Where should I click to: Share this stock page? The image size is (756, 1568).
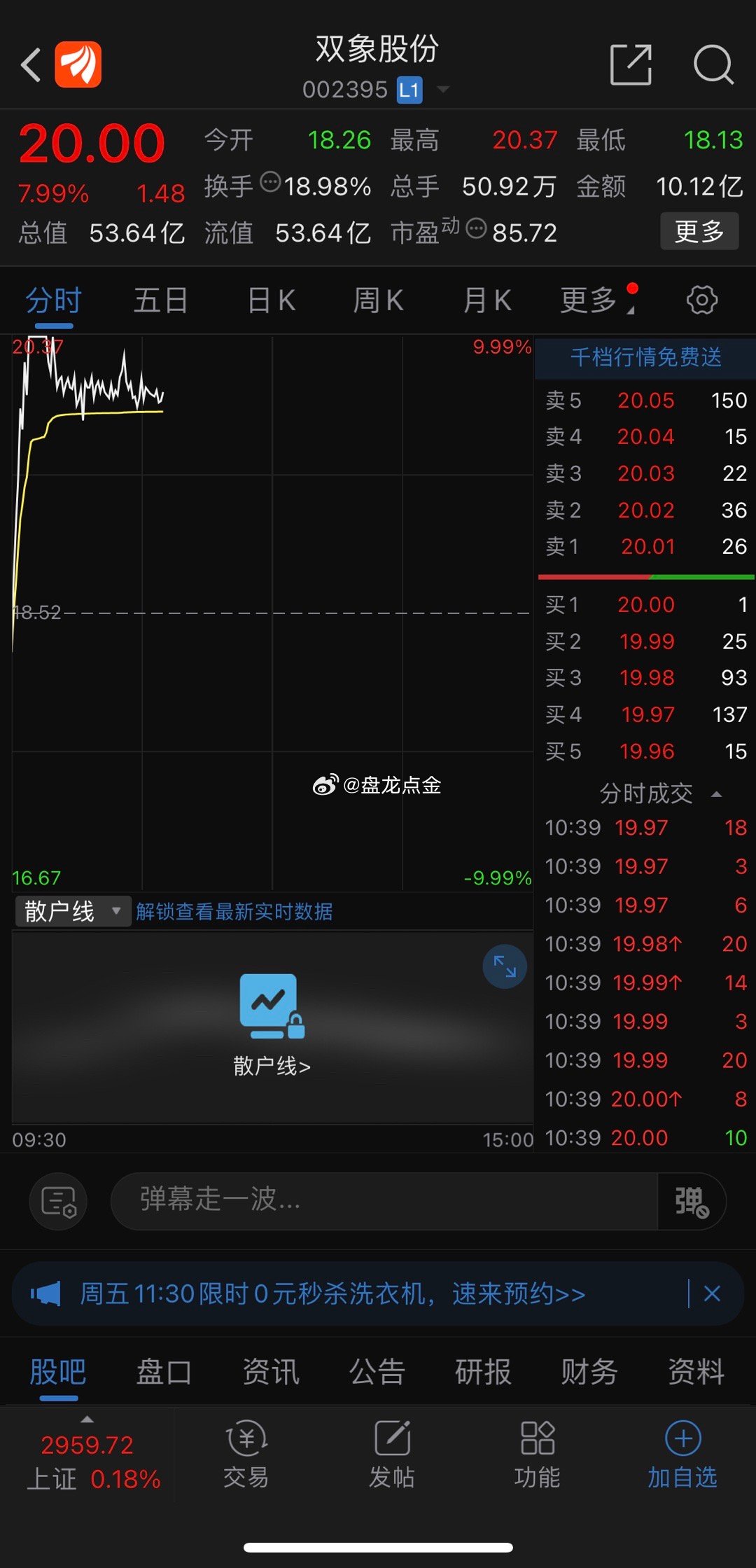click(631, 65)
